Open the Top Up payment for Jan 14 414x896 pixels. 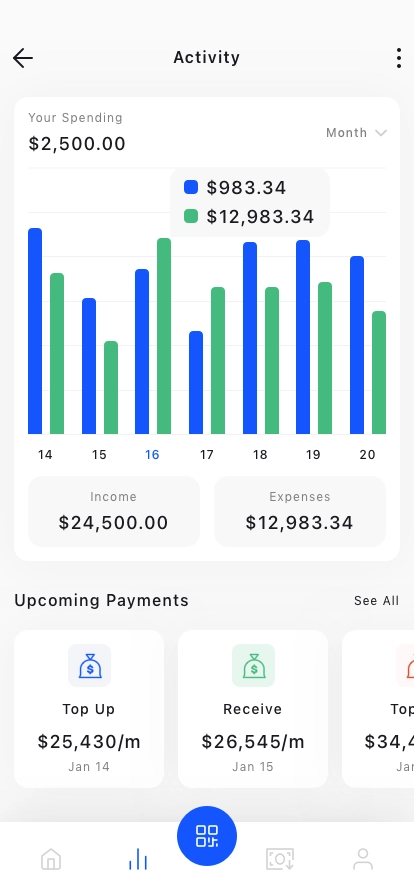pos(89,709)
